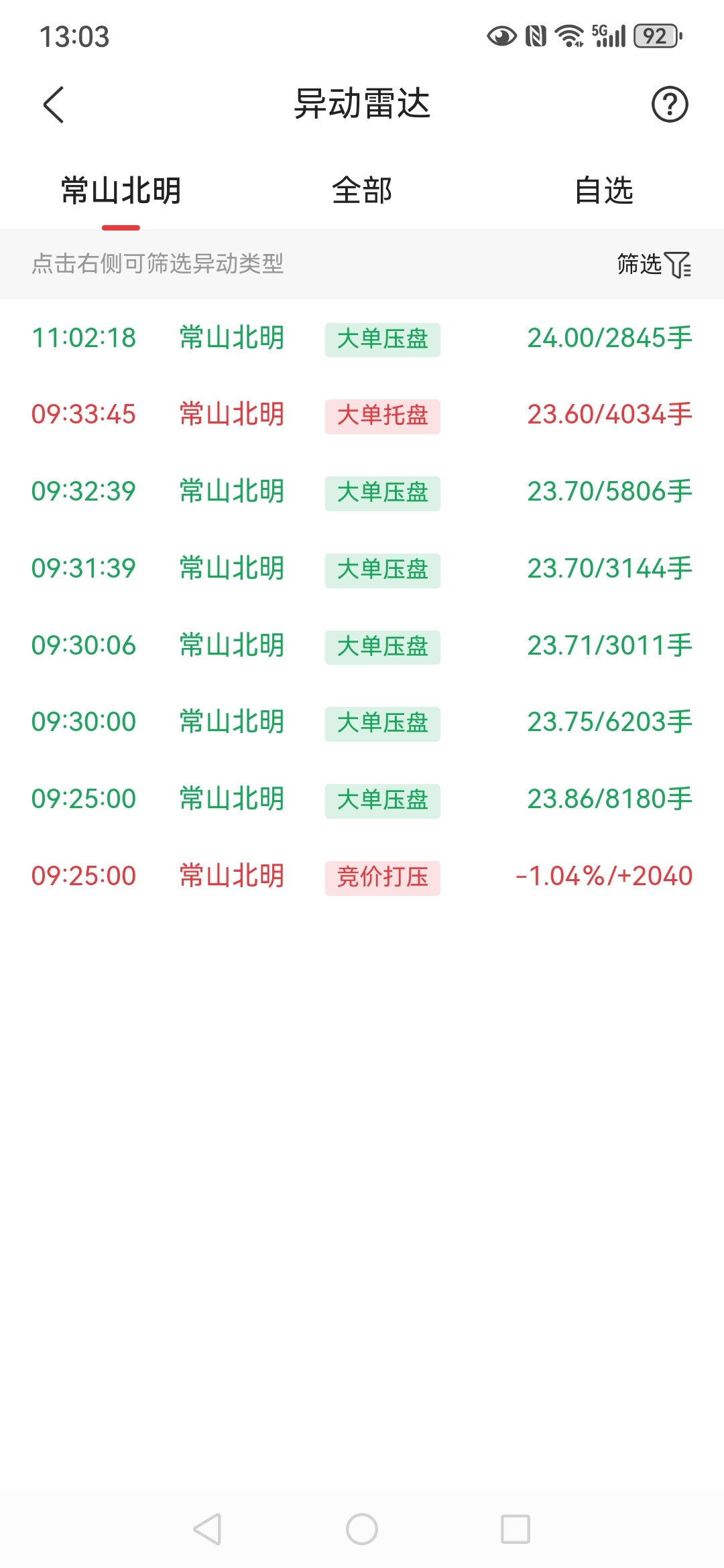Viewport: 724px width, 1568px height.
Task: Open the 09:30:00 大单压盘 entry
Action: coord(362,723)
